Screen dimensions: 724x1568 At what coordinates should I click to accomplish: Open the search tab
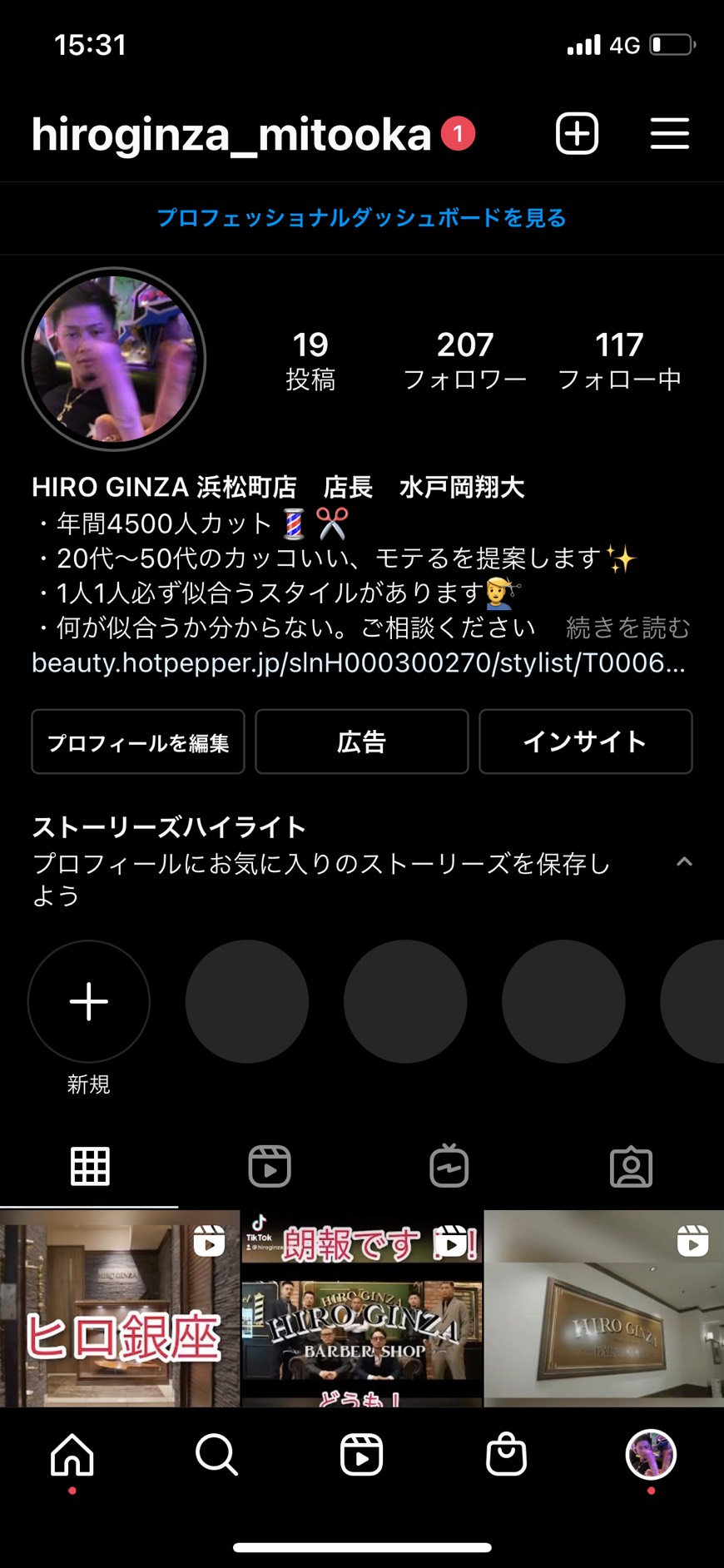216,1455
